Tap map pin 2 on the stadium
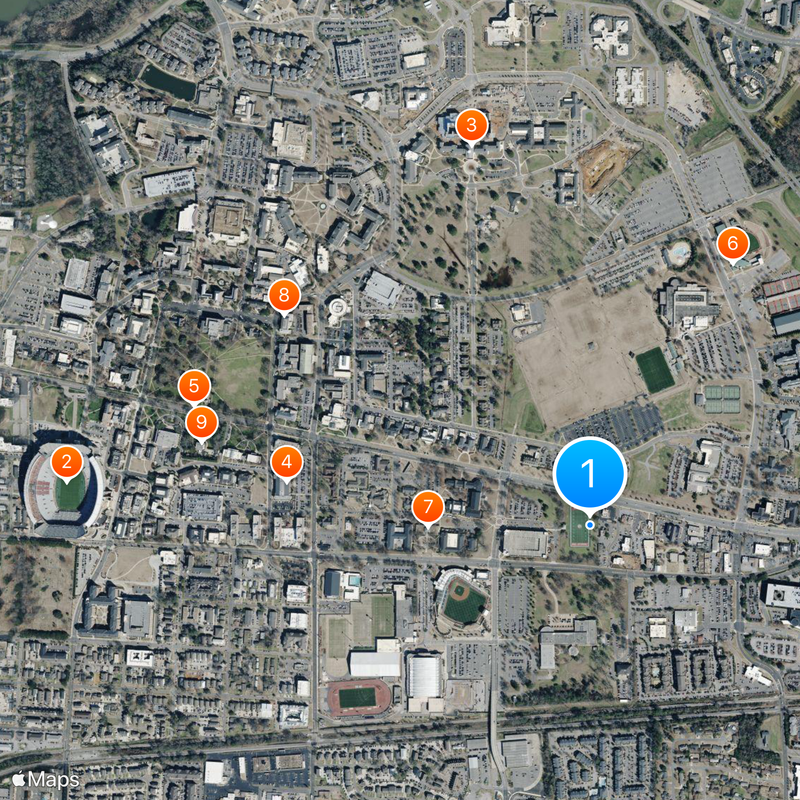Image resolution: width=800 pixels, height=800 pixels. [66, 462]
